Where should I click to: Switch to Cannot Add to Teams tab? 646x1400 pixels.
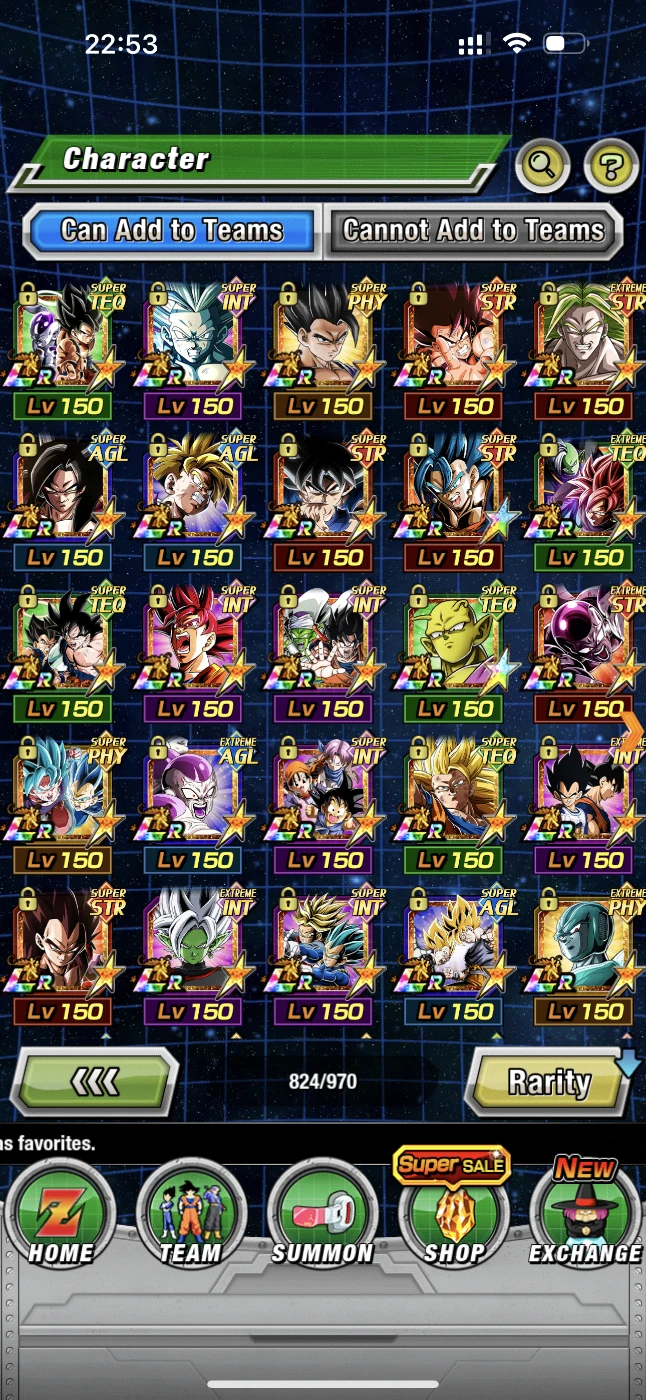pos(474,231)
